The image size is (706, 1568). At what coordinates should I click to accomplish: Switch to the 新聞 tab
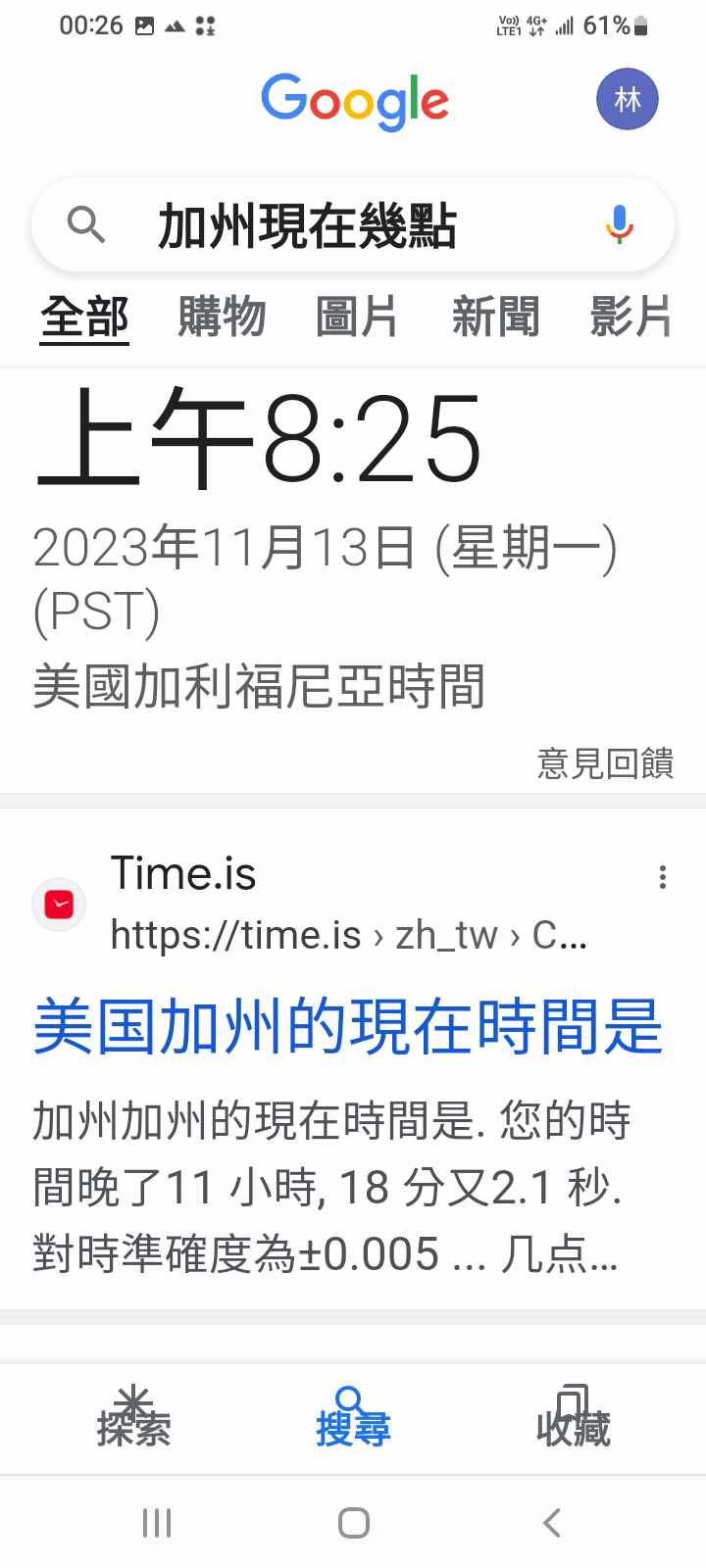[495, 318]
